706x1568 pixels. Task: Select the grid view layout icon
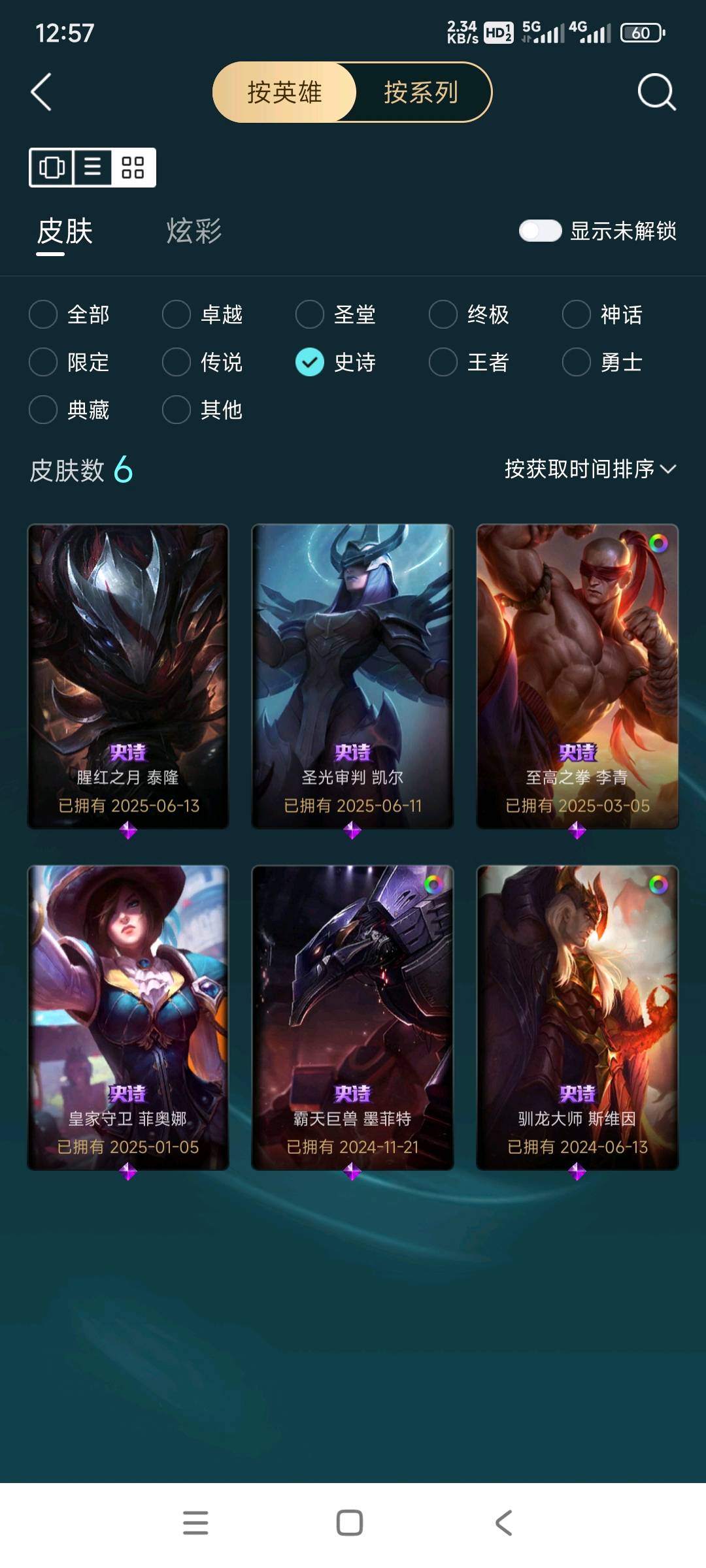coord(133,168)
